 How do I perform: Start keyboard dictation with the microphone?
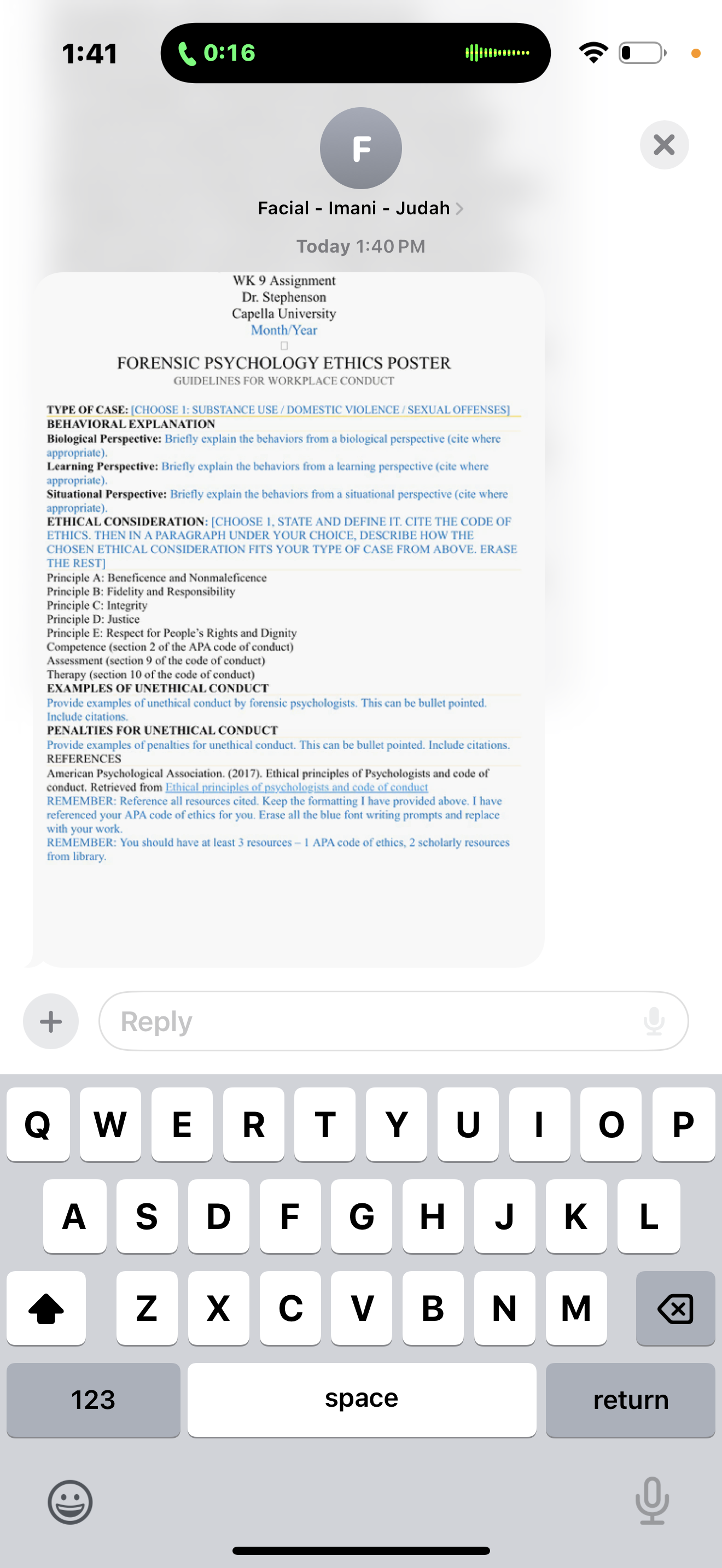pos(652,1501)
